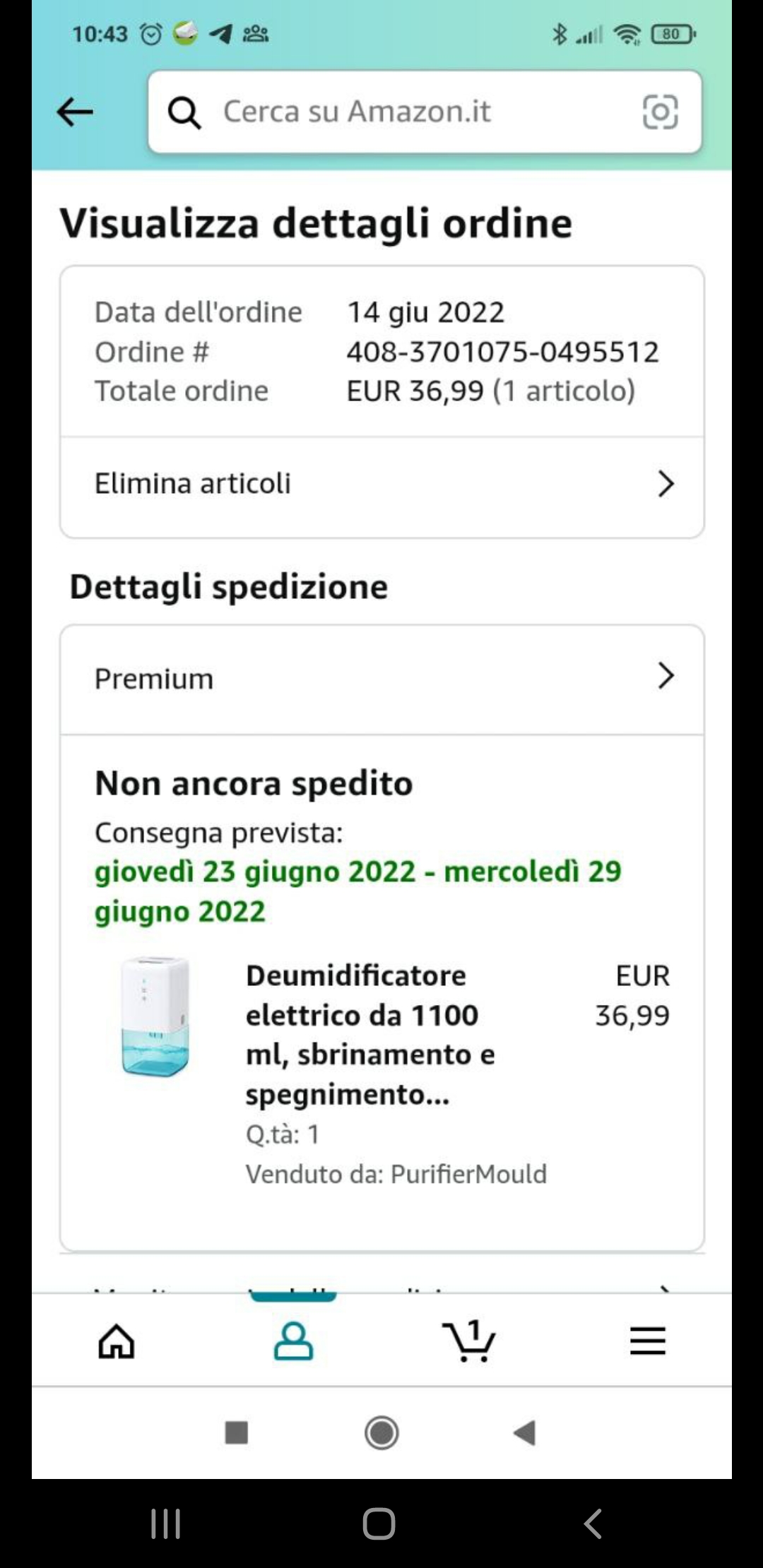Open the Premium shipping row

tap(381, 678)
